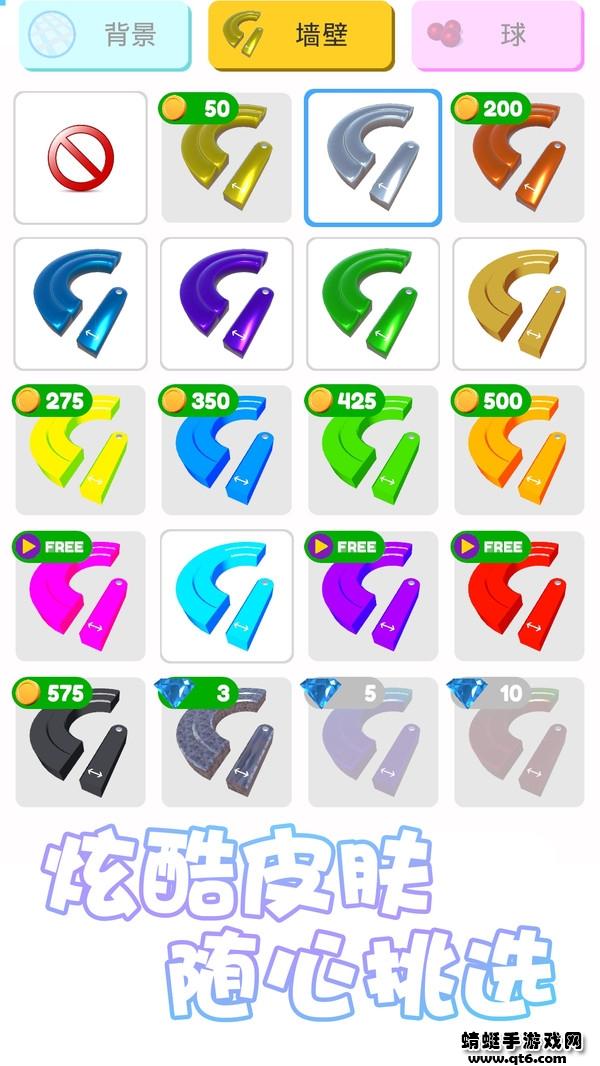The width and height of the screenshot is (600, 1066).
Task: Unlock the 3-diamond stone wall skin
Action: click(x=226, y=742)
